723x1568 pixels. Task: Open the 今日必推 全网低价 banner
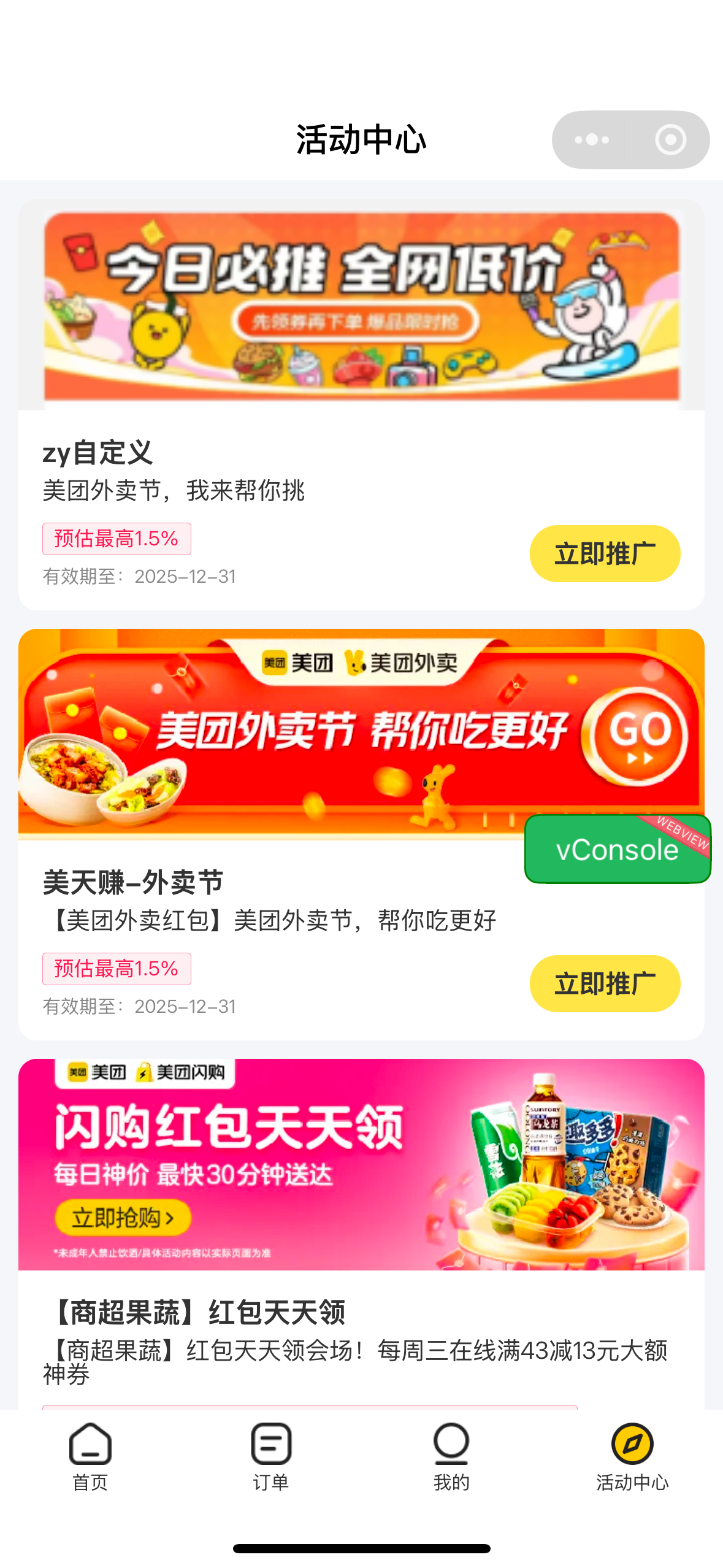click(x=361, y=306)
